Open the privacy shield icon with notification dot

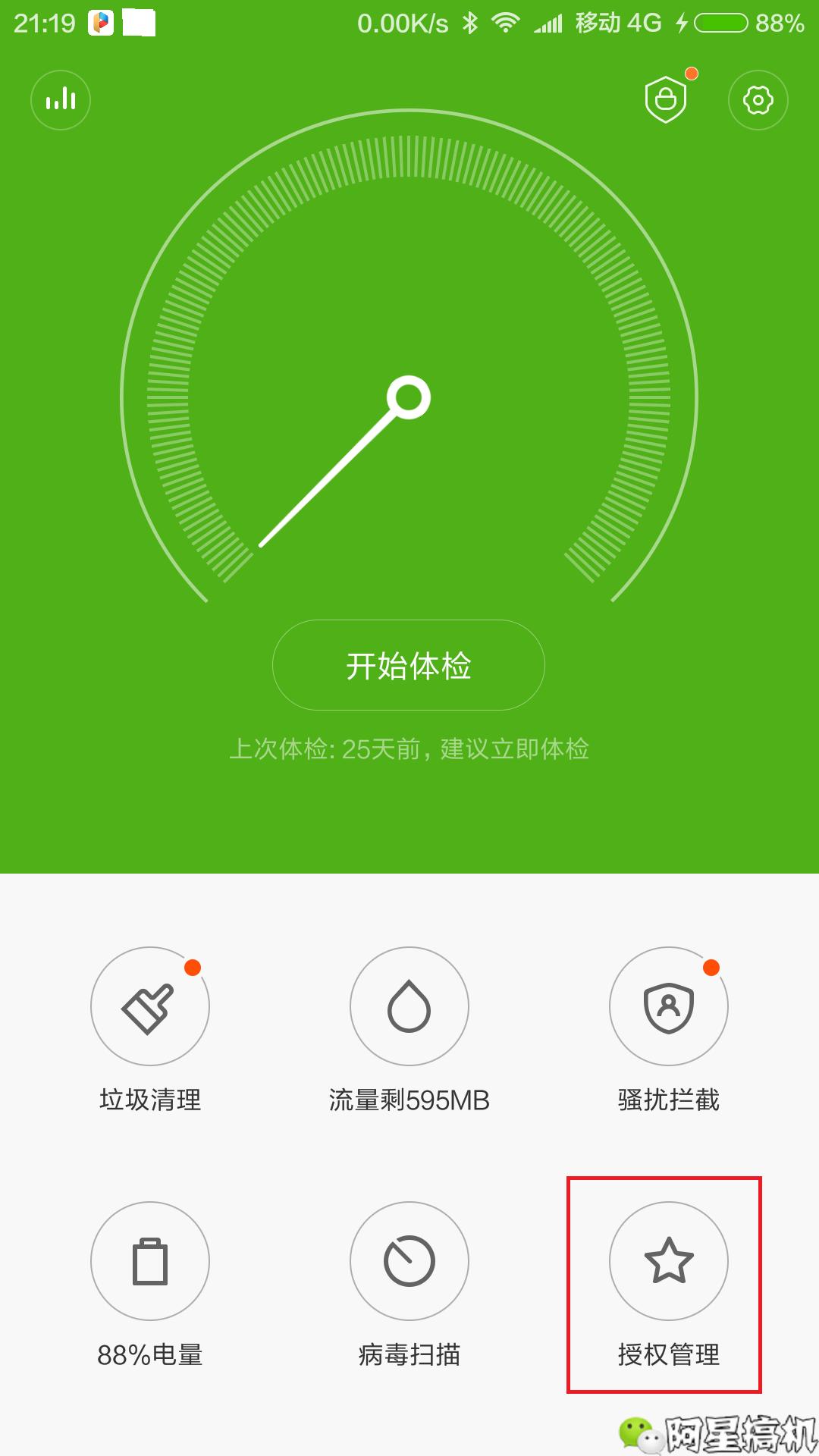(665, 99)
